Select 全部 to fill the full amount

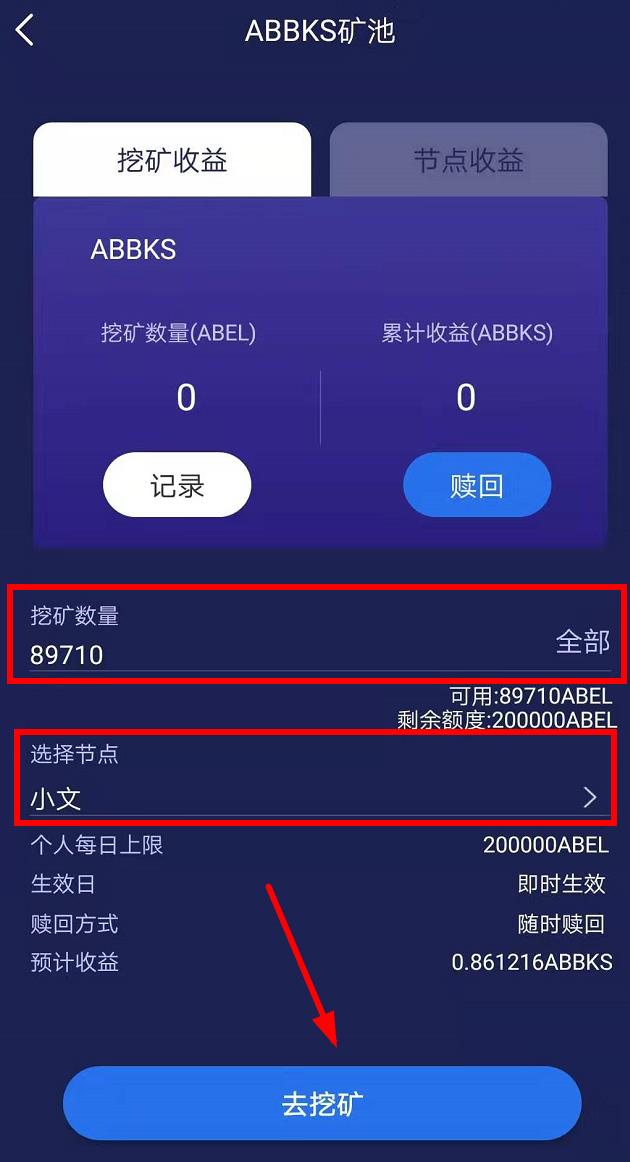coord(582,642)
